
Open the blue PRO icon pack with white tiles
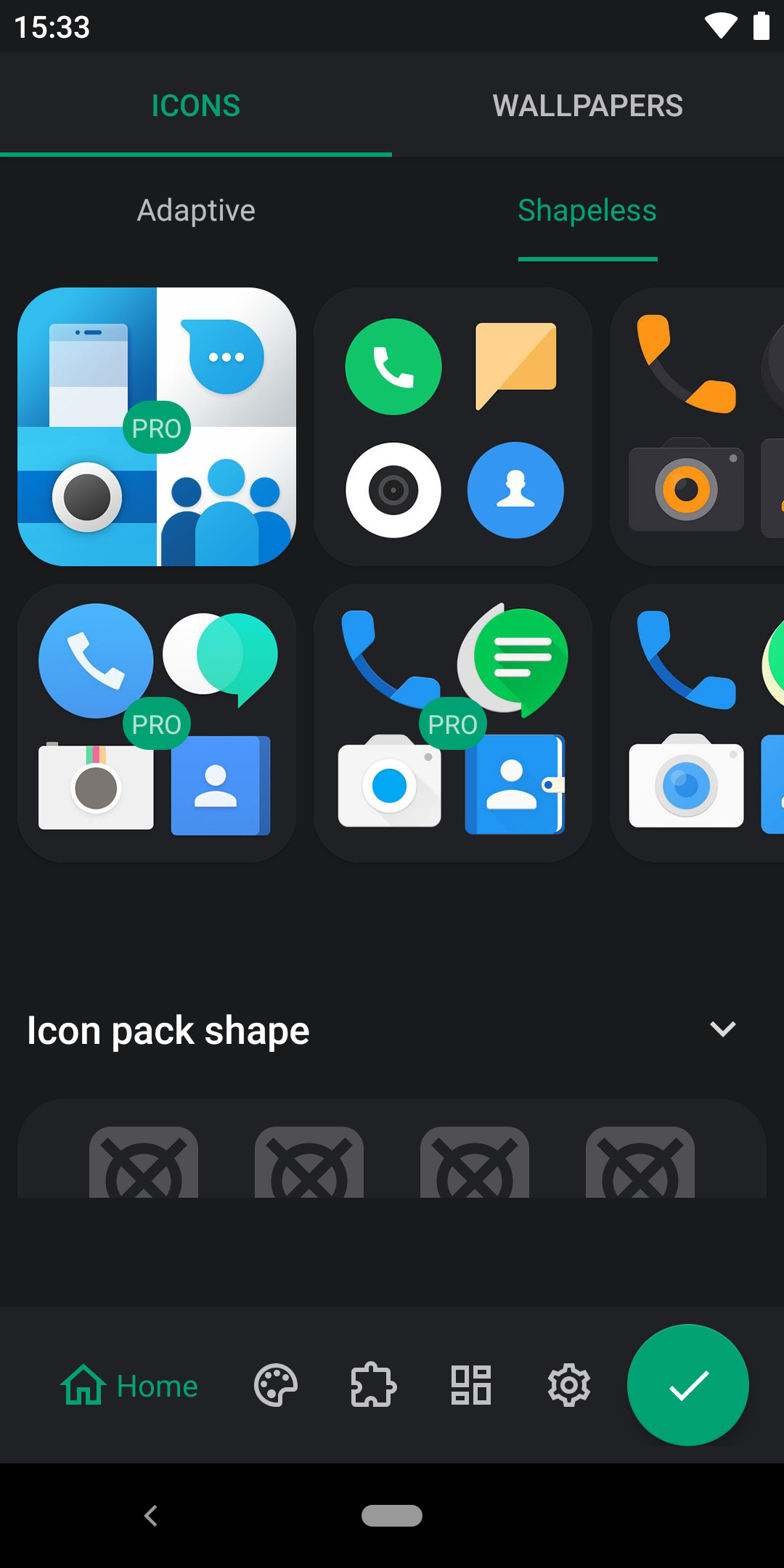tap(157, 427)
